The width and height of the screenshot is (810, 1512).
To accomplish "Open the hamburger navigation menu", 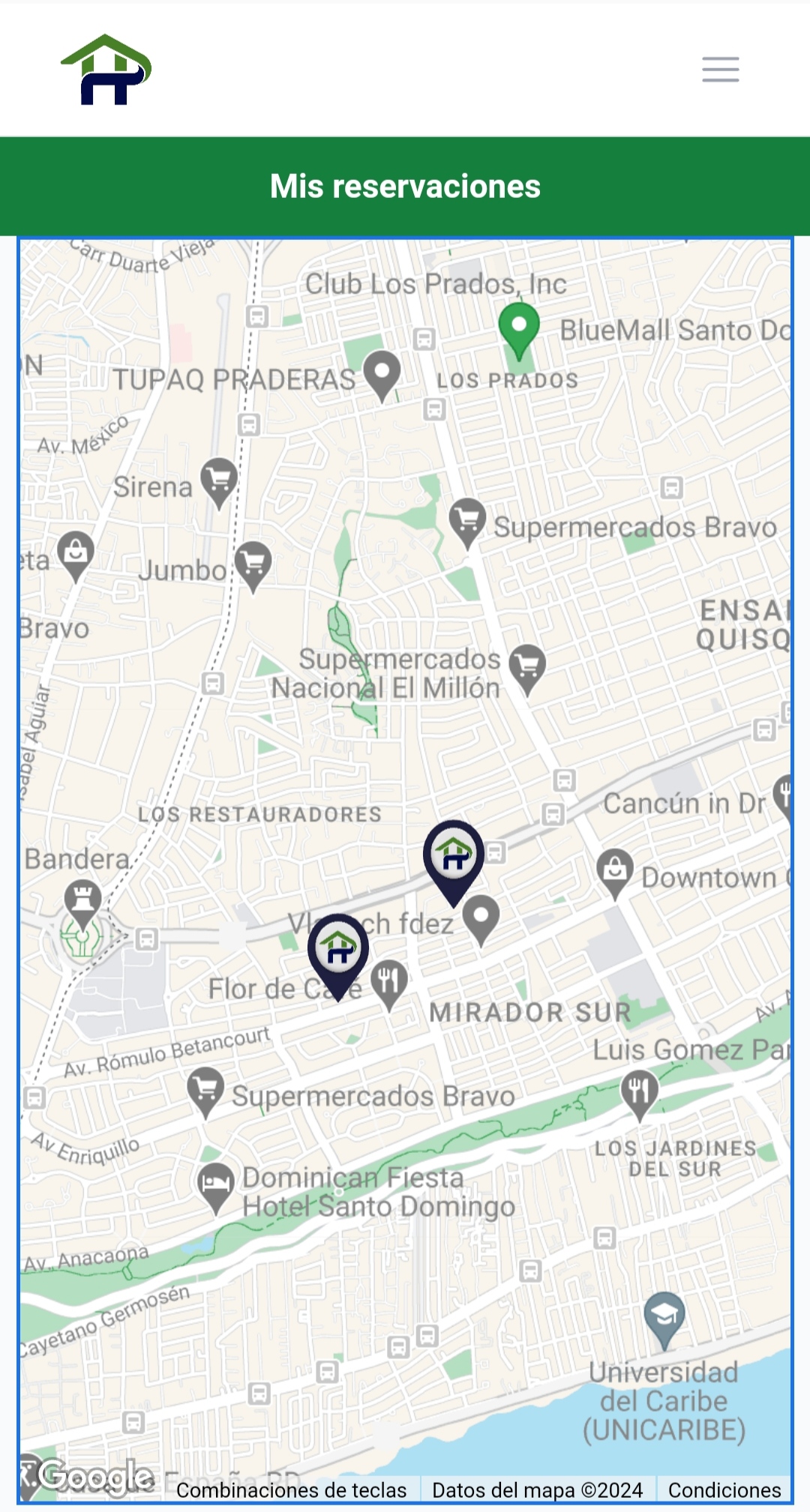I will click(x=720, y=70).
